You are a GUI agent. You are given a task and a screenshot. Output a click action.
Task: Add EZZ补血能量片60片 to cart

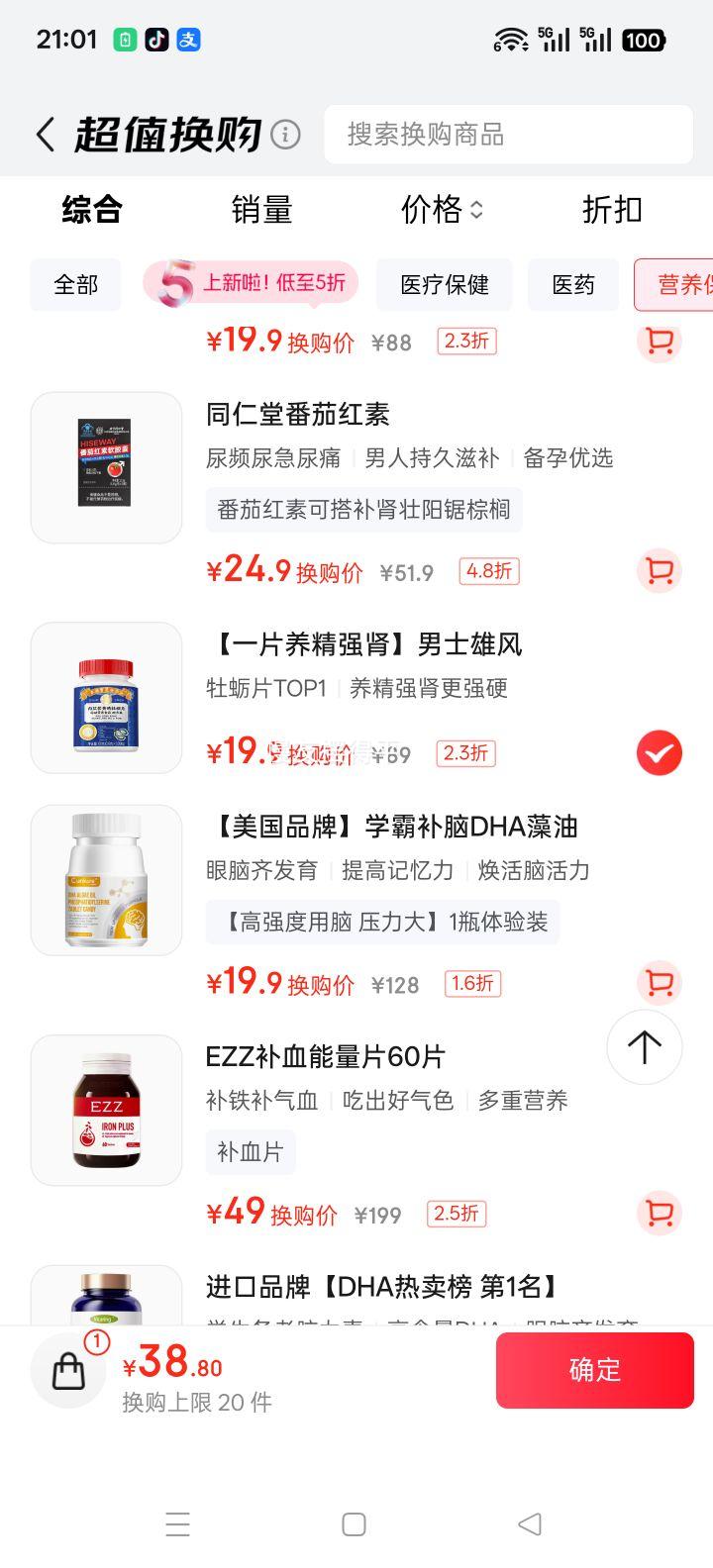659,1213
